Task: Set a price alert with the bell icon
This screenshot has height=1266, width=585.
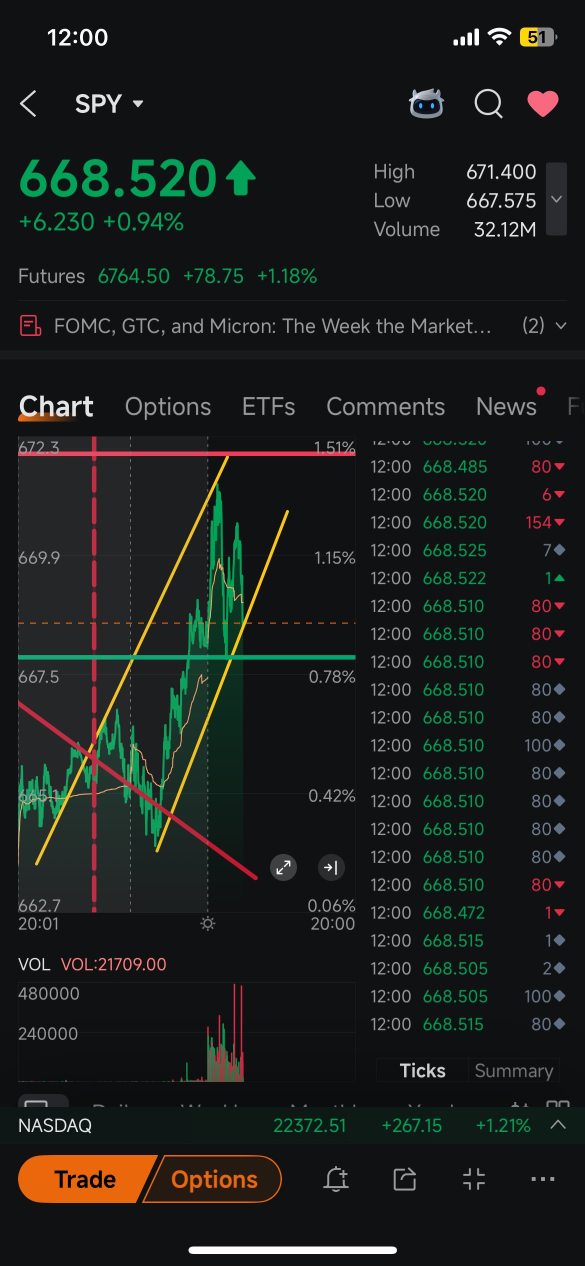Action: (336, 1180)
